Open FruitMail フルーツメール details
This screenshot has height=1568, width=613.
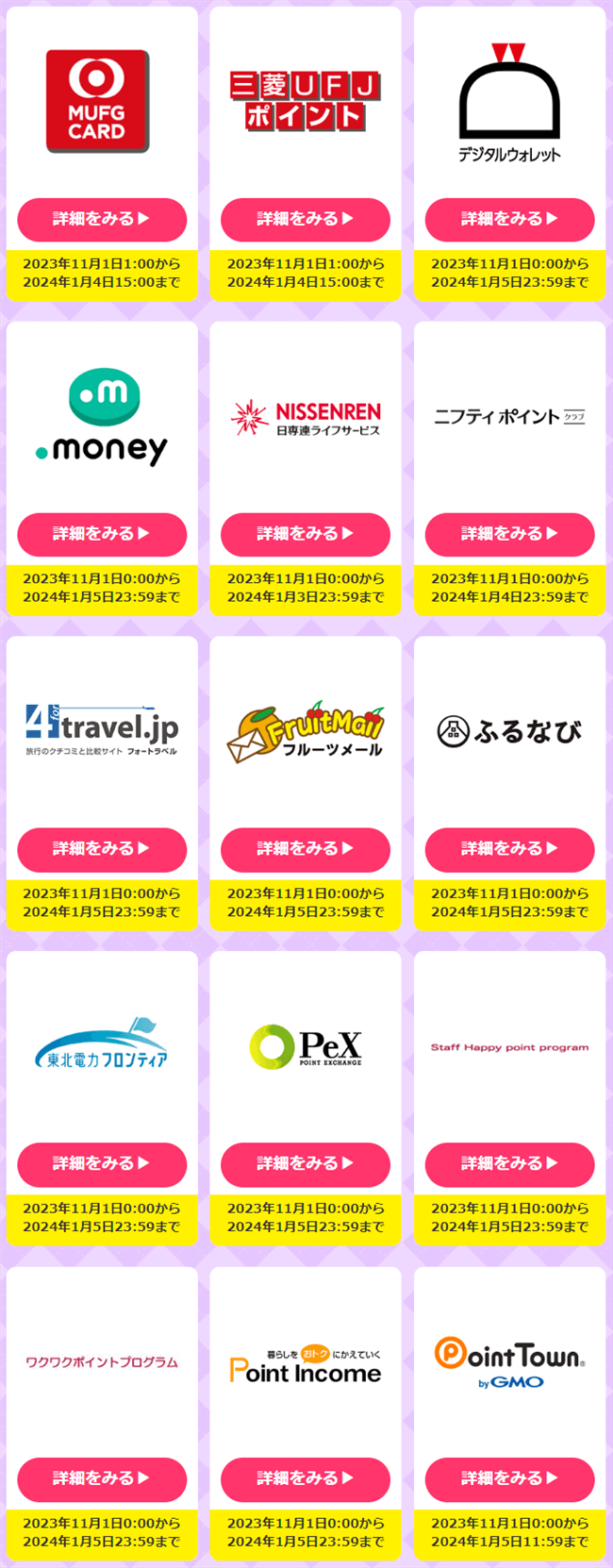point(306,849)
